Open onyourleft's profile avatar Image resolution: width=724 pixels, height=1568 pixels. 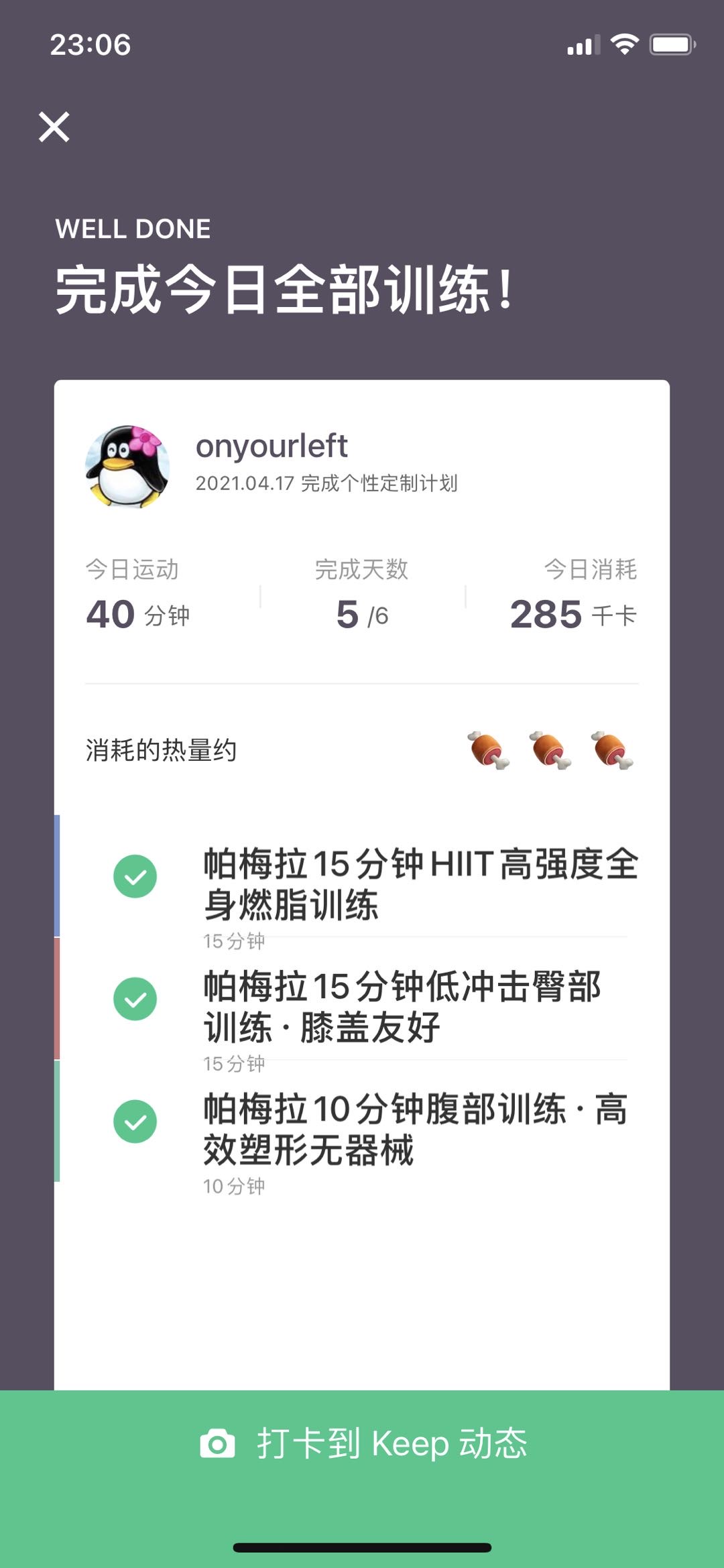(x=127, y=467)
